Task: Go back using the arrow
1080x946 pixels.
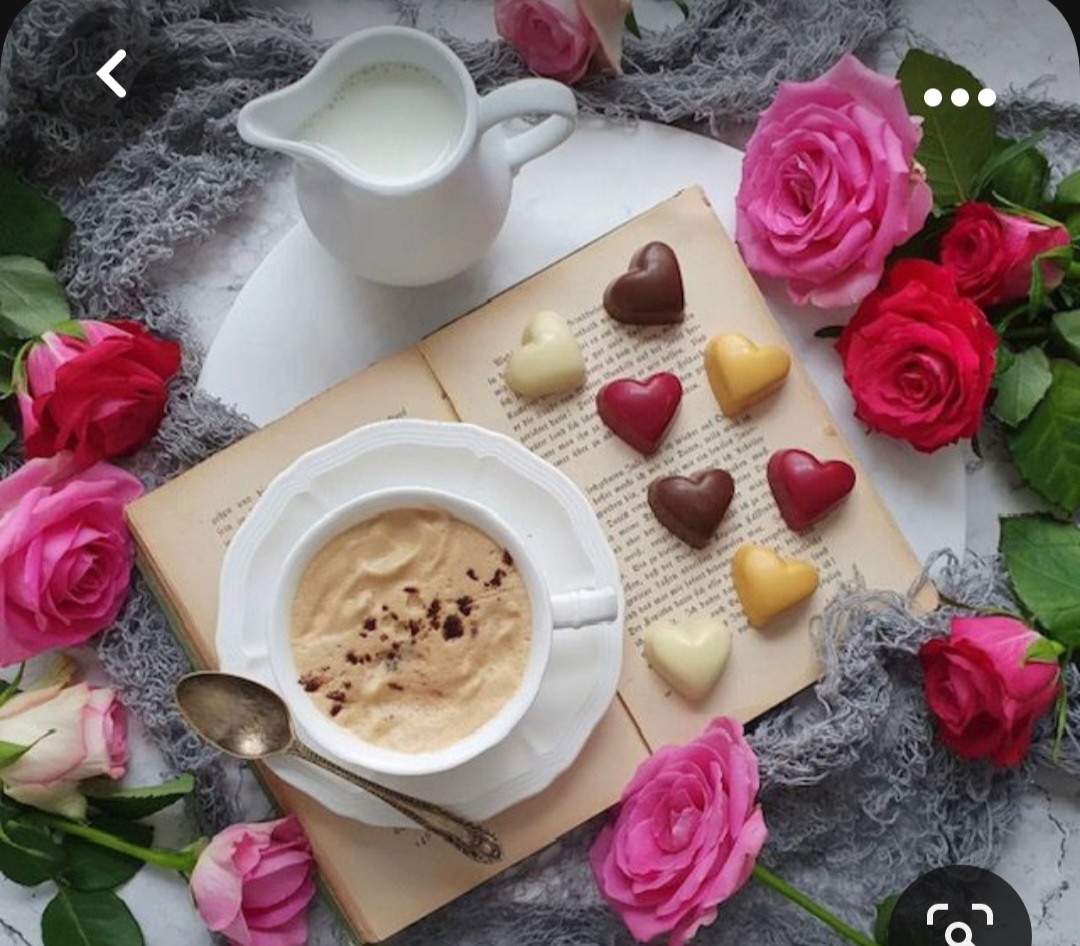Action: [112, 74]
